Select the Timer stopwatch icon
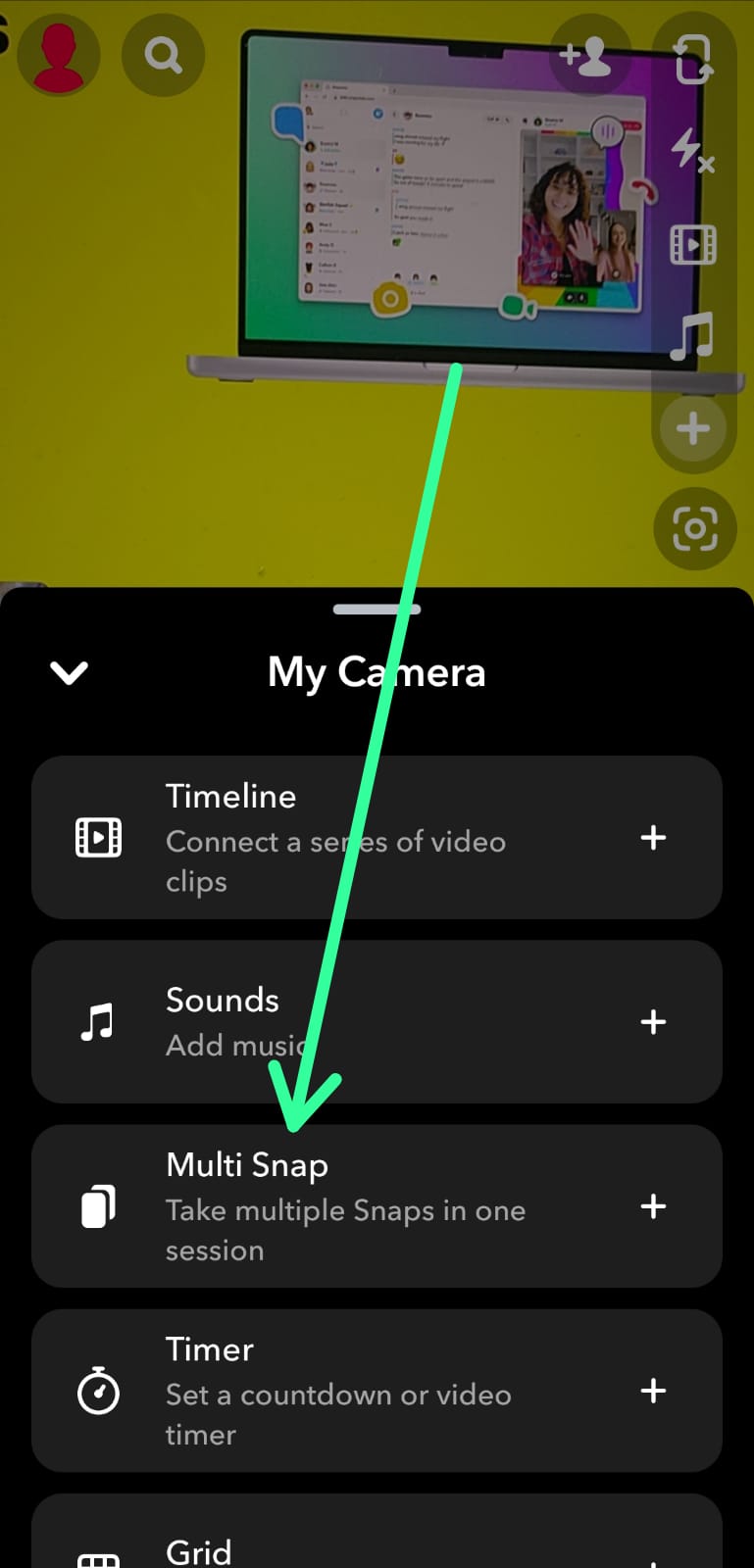The width and height of the screenshot is (754, 1568). click(x=96, y=1391)
